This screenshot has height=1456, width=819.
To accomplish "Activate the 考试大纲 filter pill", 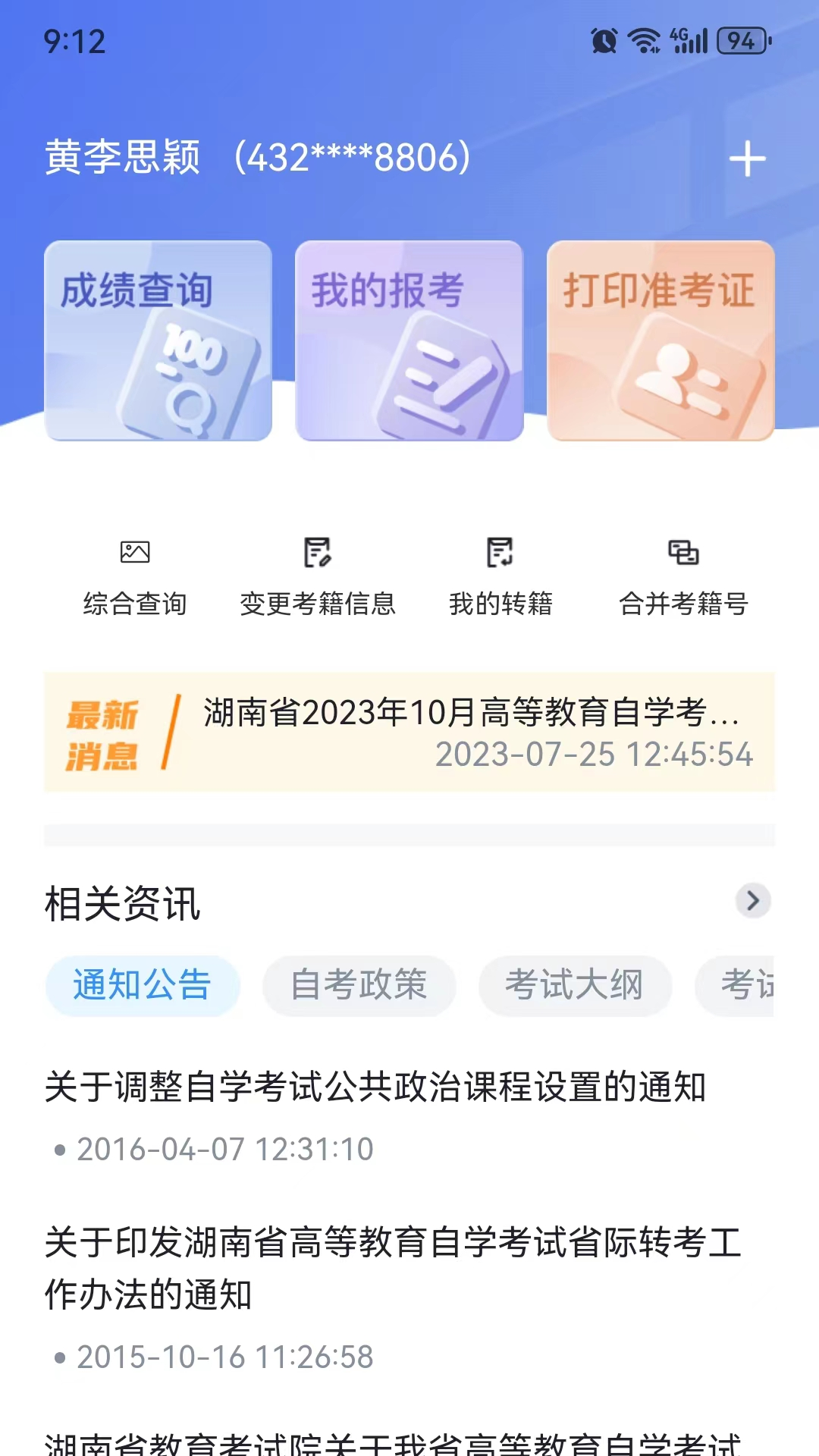I will point(574,985).
